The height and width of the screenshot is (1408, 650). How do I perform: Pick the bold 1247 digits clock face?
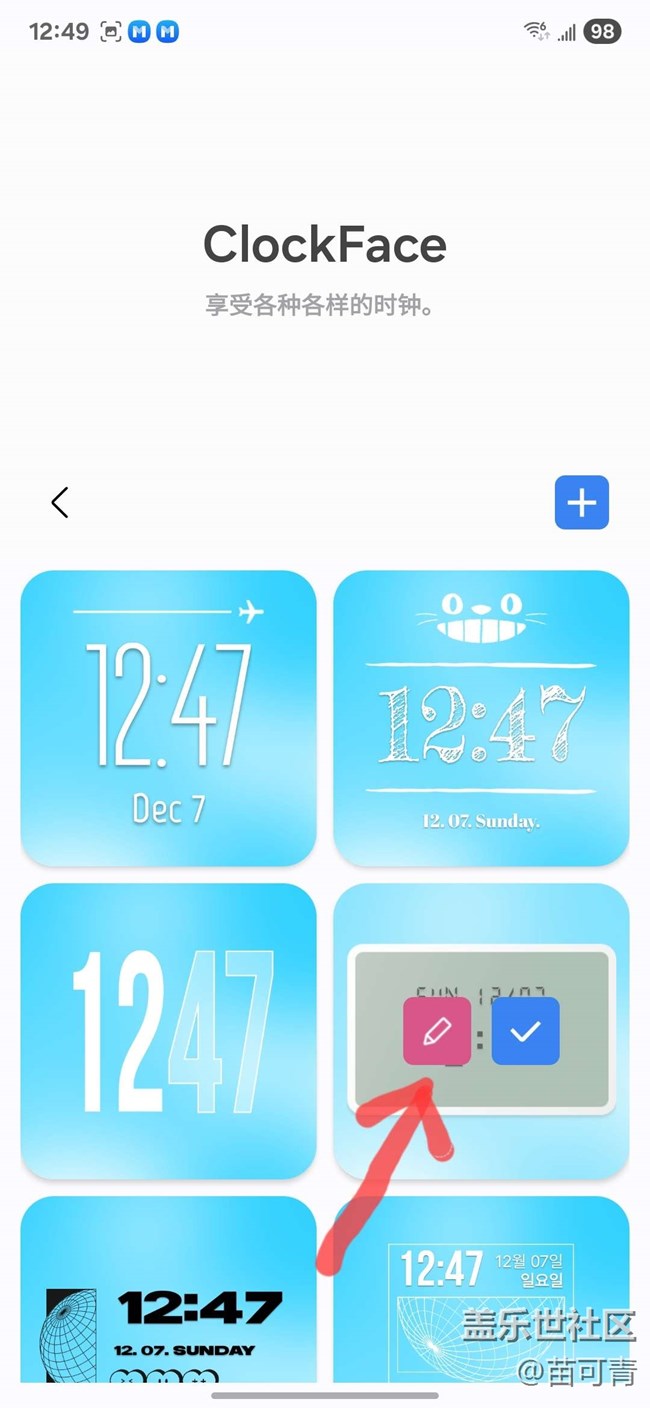168,1030
